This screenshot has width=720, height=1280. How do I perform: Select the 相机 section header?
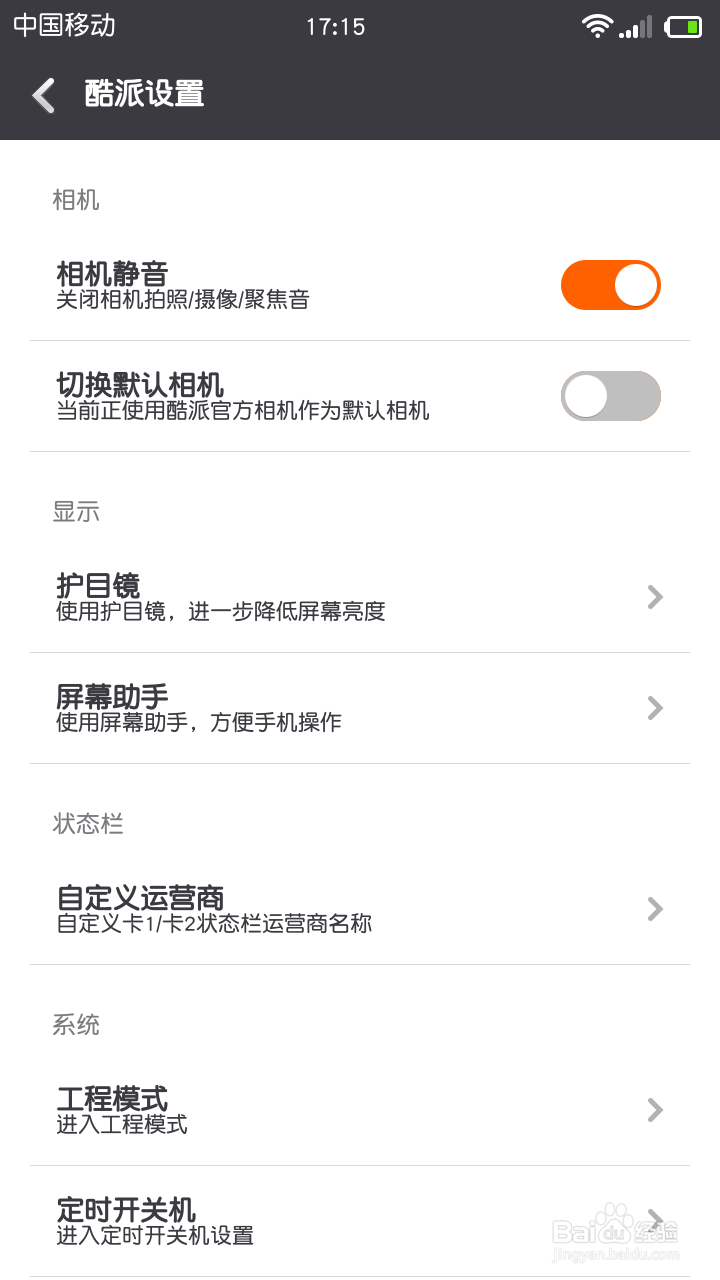coord(76,200)
